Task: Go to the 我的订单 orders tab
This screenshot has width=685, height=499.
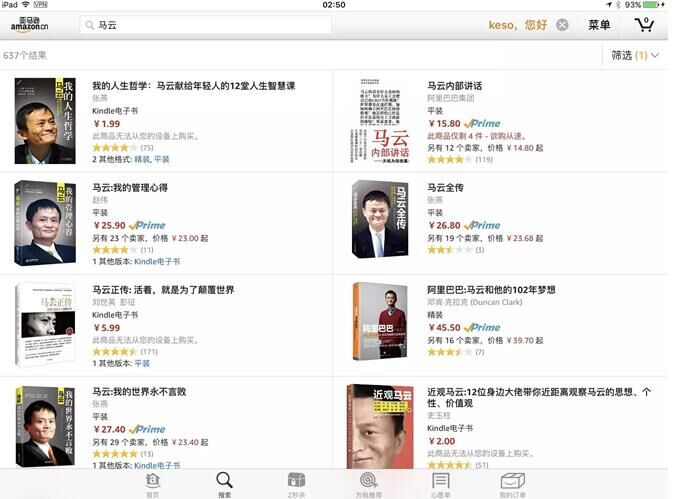Action: point(512,484)
